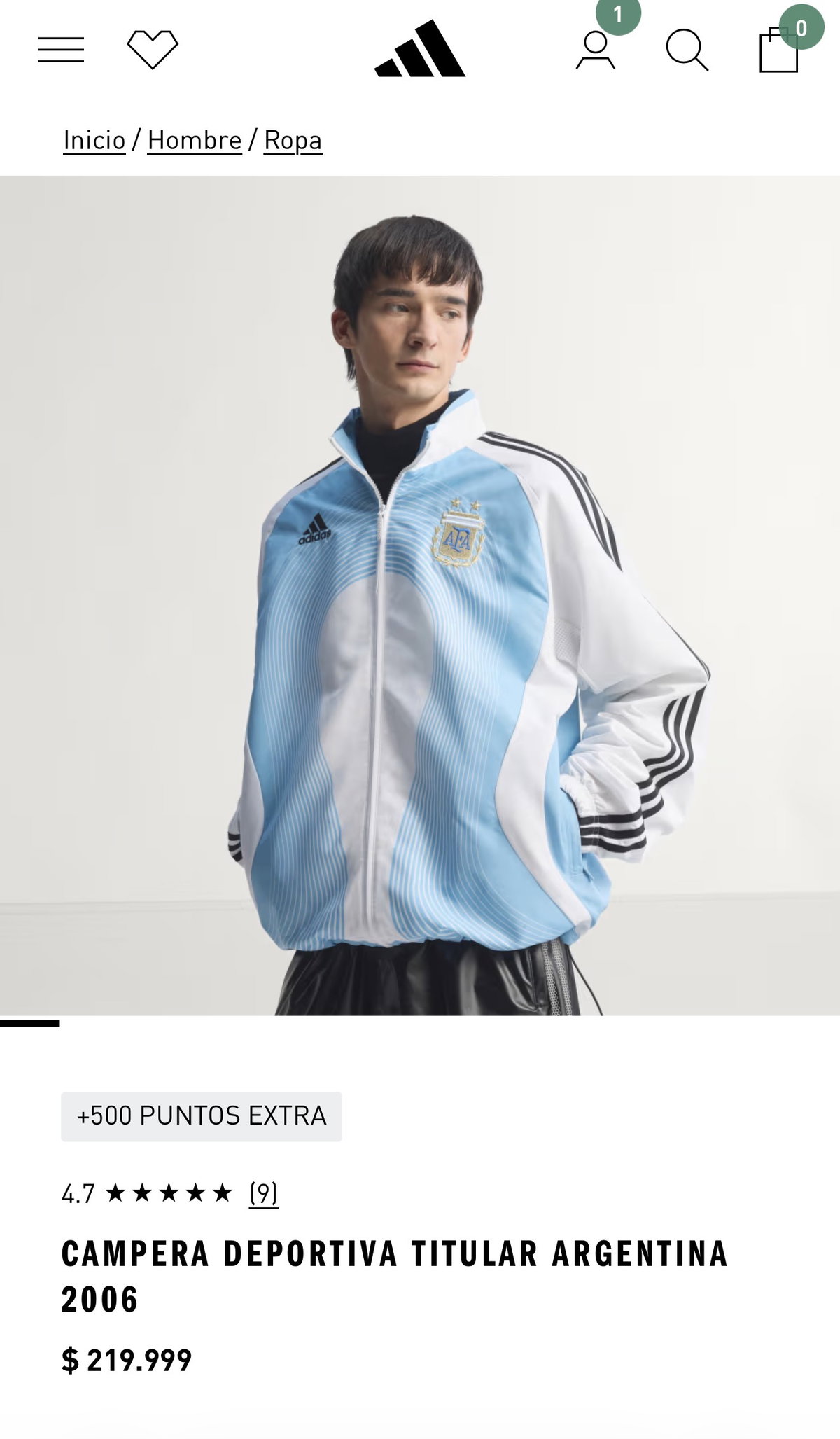The image size is (840, 1439).
Task: Open the Hombre breadcrumb link
Action: coord(195,140)
